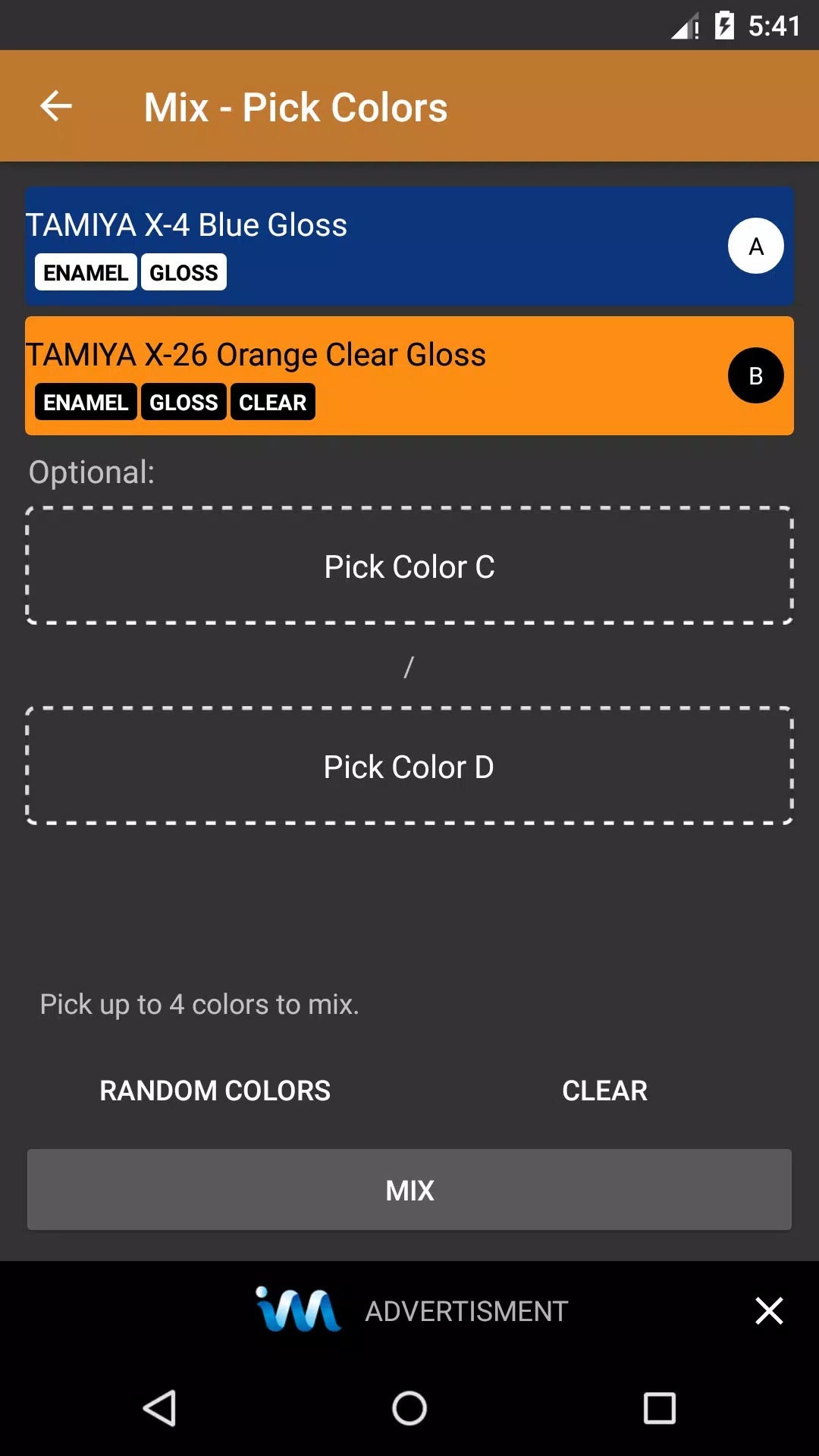Tap the circular B badge on the orange color
The image size is (819, 1456).
point(755,375)
